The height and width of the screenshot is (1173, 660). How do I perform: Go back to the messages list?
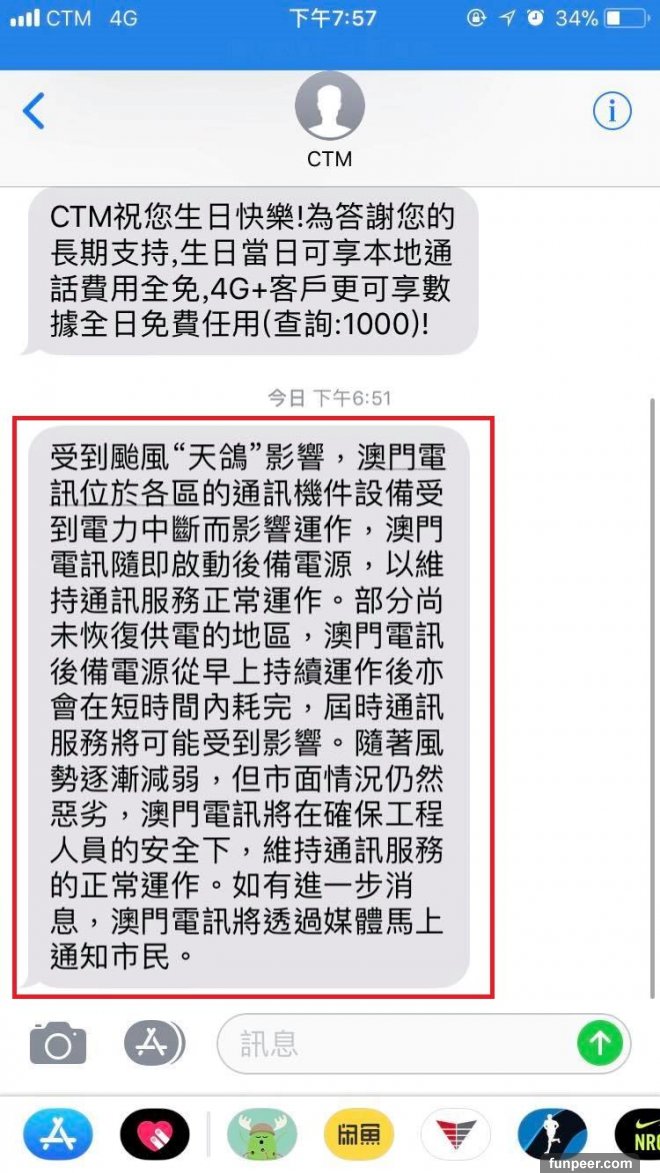point(34,111)
